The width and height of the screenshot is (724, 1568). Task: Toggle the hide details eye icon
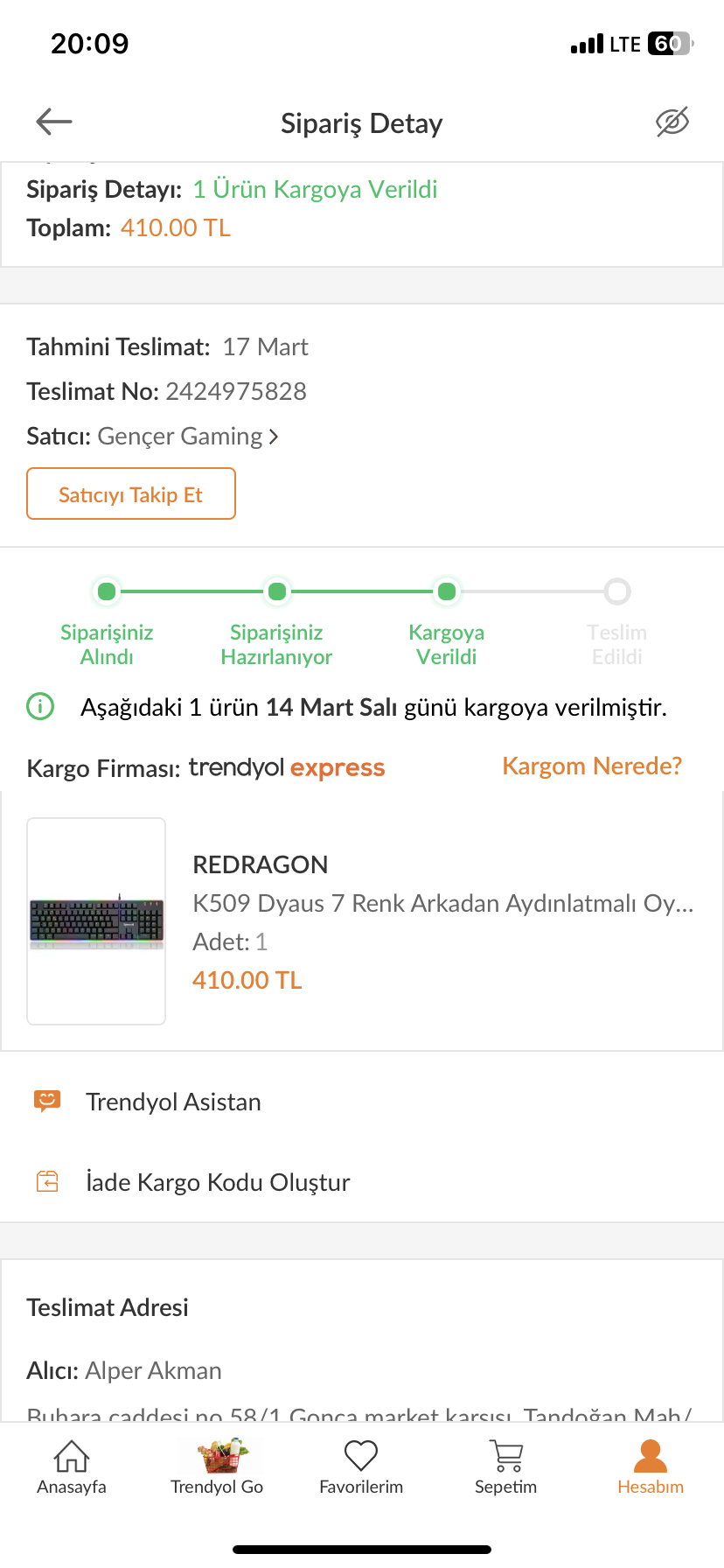pyautogui.click(x=672, y=122)
